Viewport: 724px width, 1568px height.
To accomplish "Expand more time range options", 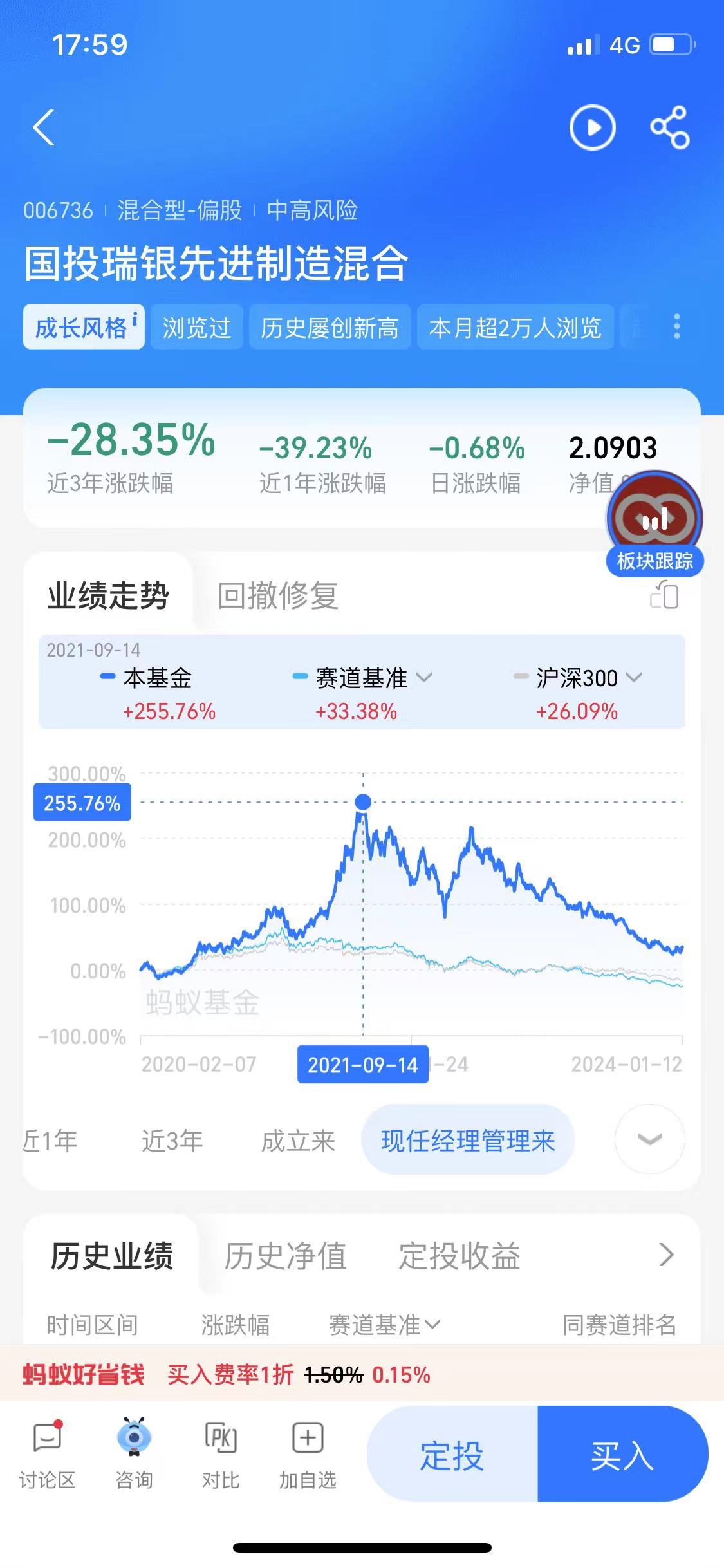I will [649, 1139].
